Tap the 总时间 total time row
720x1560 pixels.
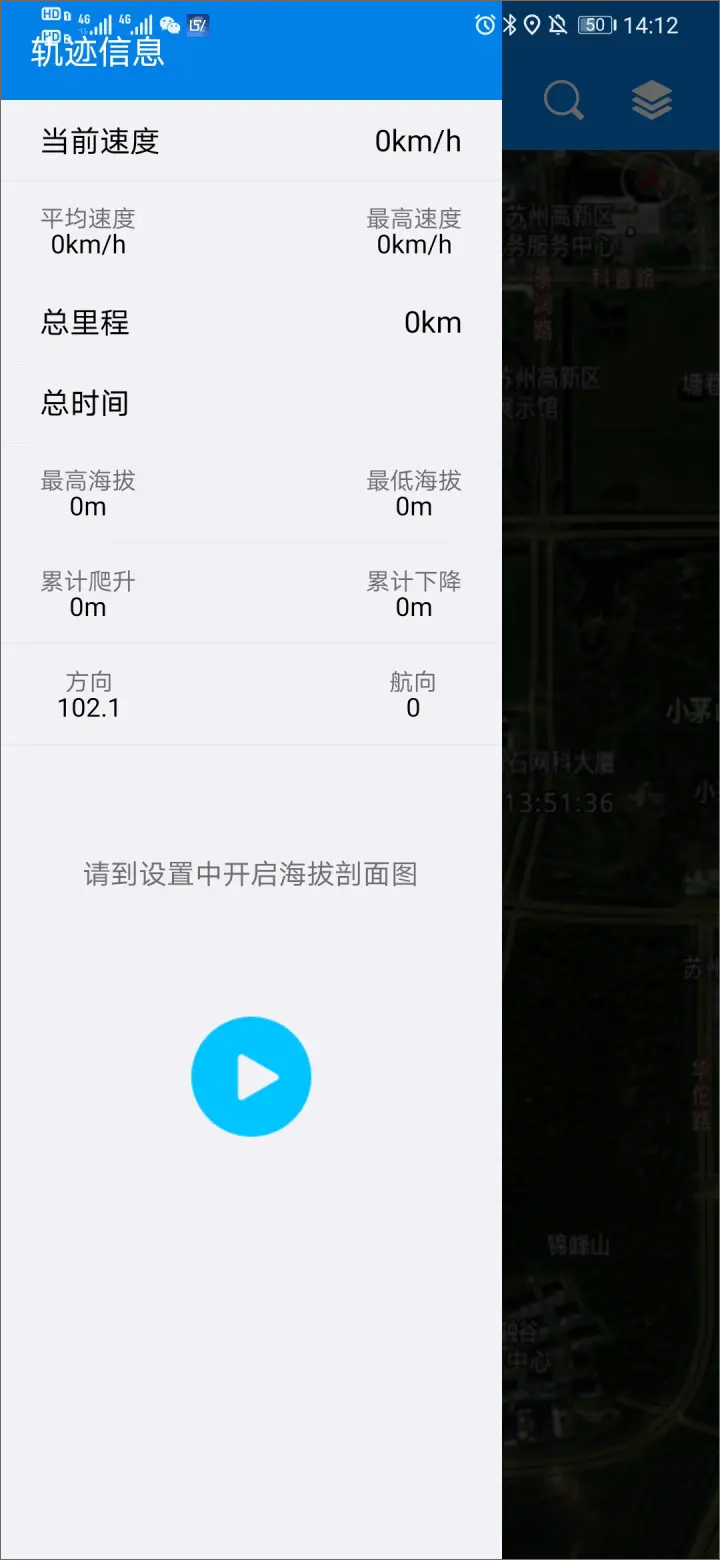pos(250,402)
